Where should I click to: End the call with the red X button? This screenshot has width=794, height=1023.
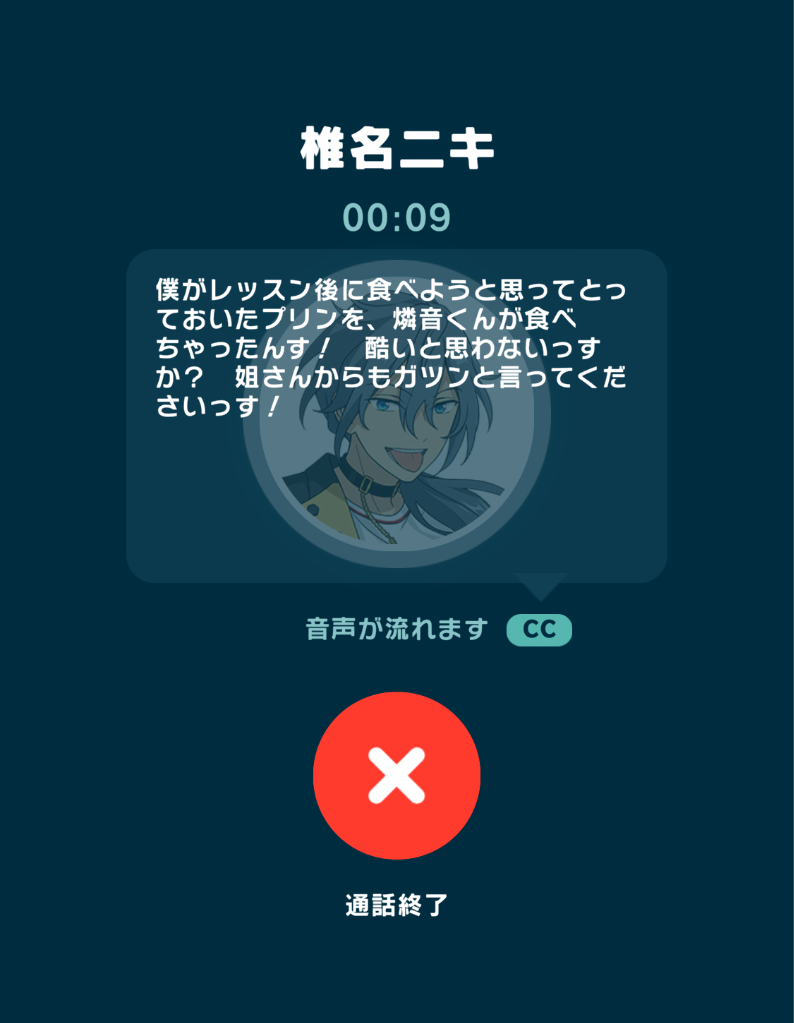coord(397,775)
